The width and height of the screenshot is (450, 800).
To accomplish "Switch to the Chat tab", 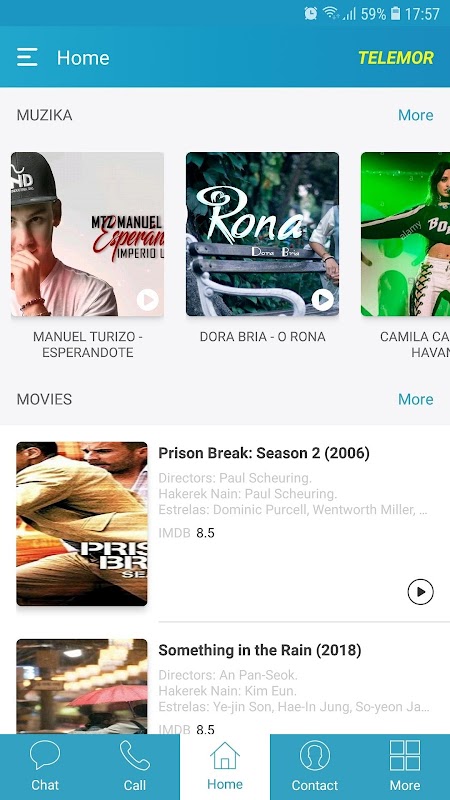I will [x=45, y=766].
